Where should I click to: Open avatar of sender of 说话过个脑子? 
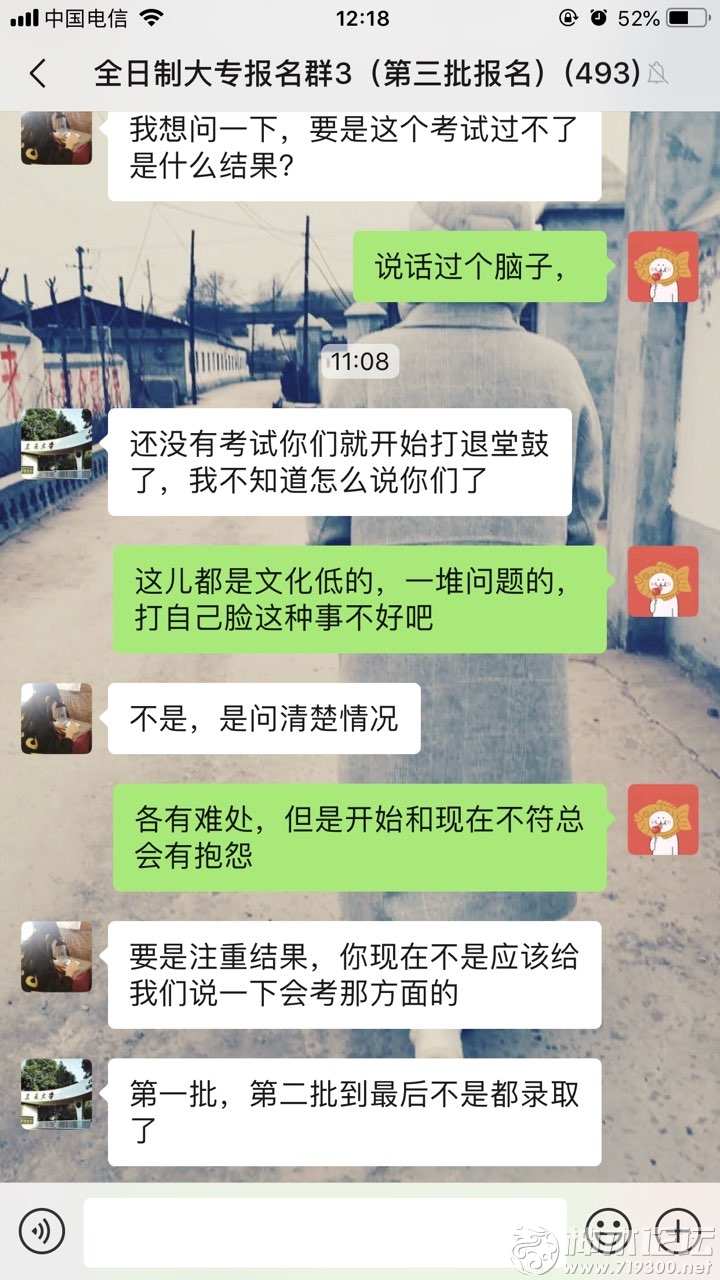(663, 267)
